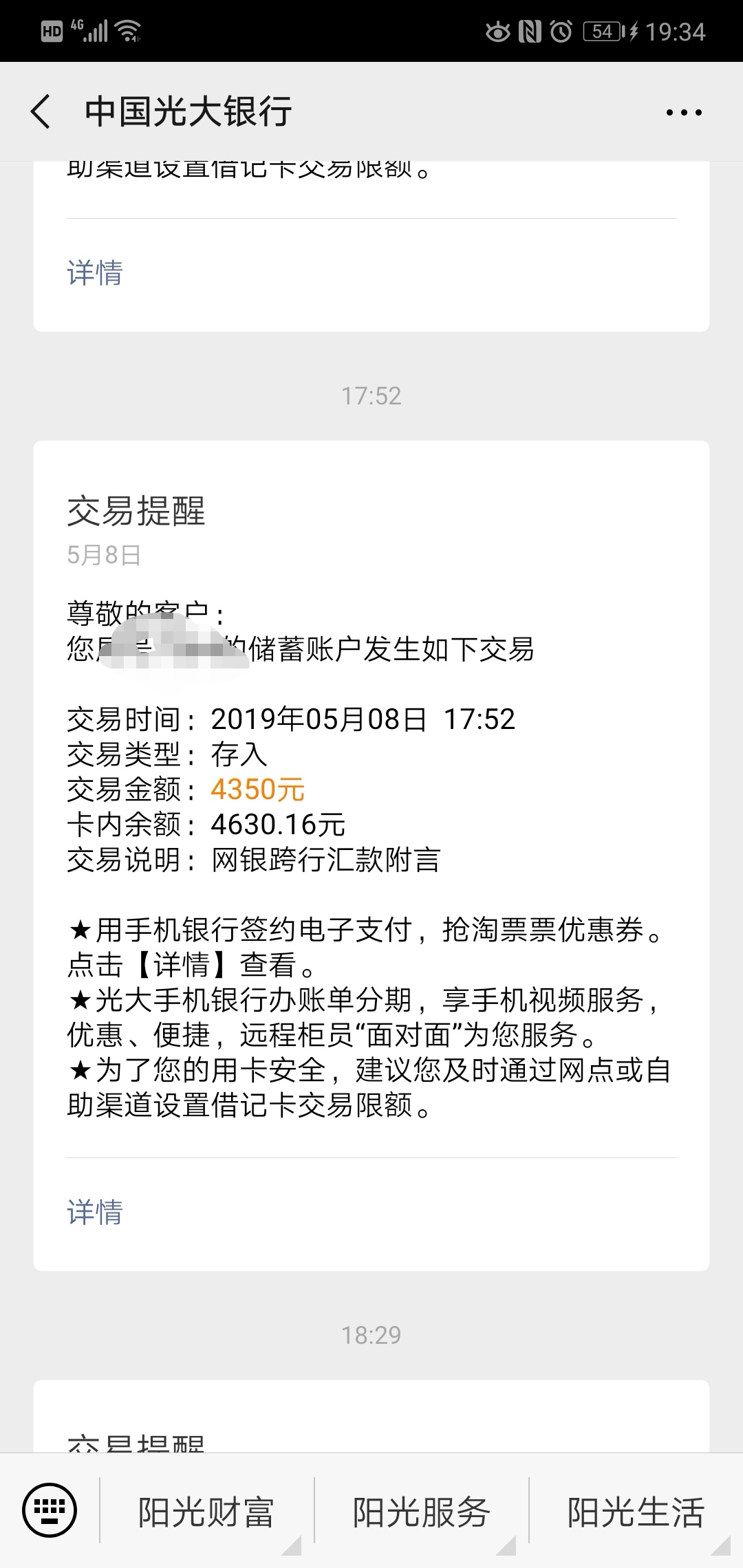Screen dimensions: 743x1568
Task: Open the three-dot overflow menu
Action: (684, 112)
